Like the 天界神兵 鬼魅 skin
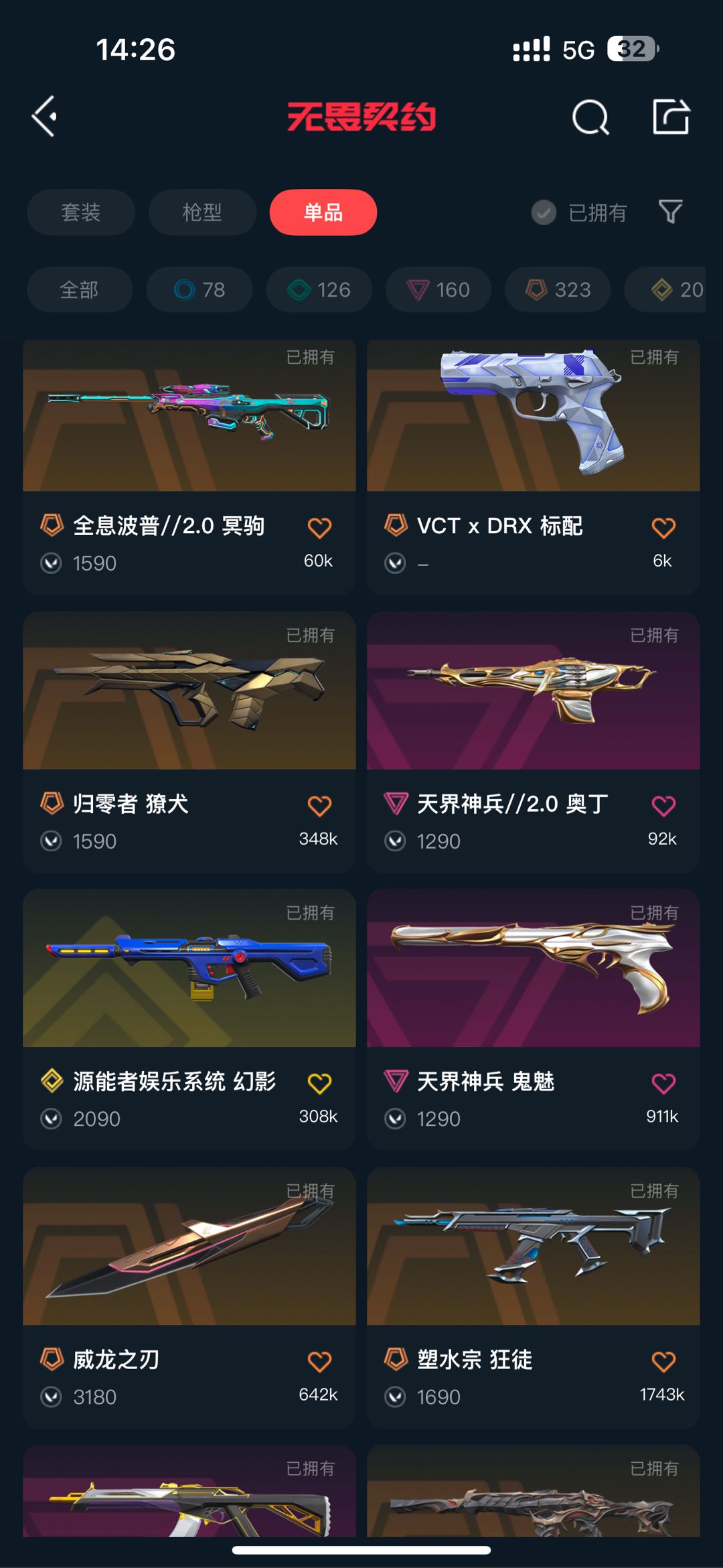Screen dimensions: 723x1568 [x=663, y=1083]
